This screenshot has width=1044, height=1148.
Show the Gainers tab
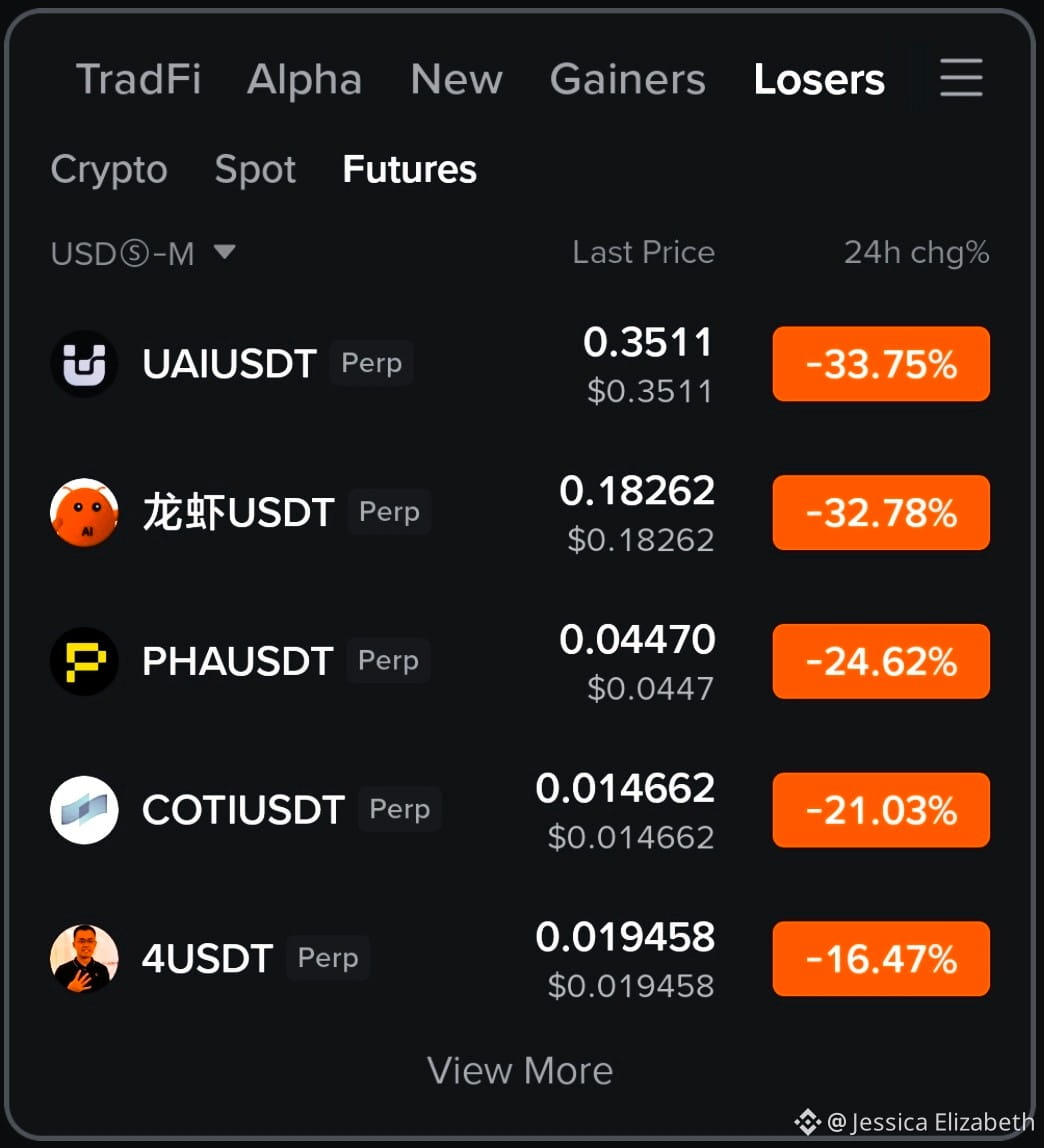point(627,79)
